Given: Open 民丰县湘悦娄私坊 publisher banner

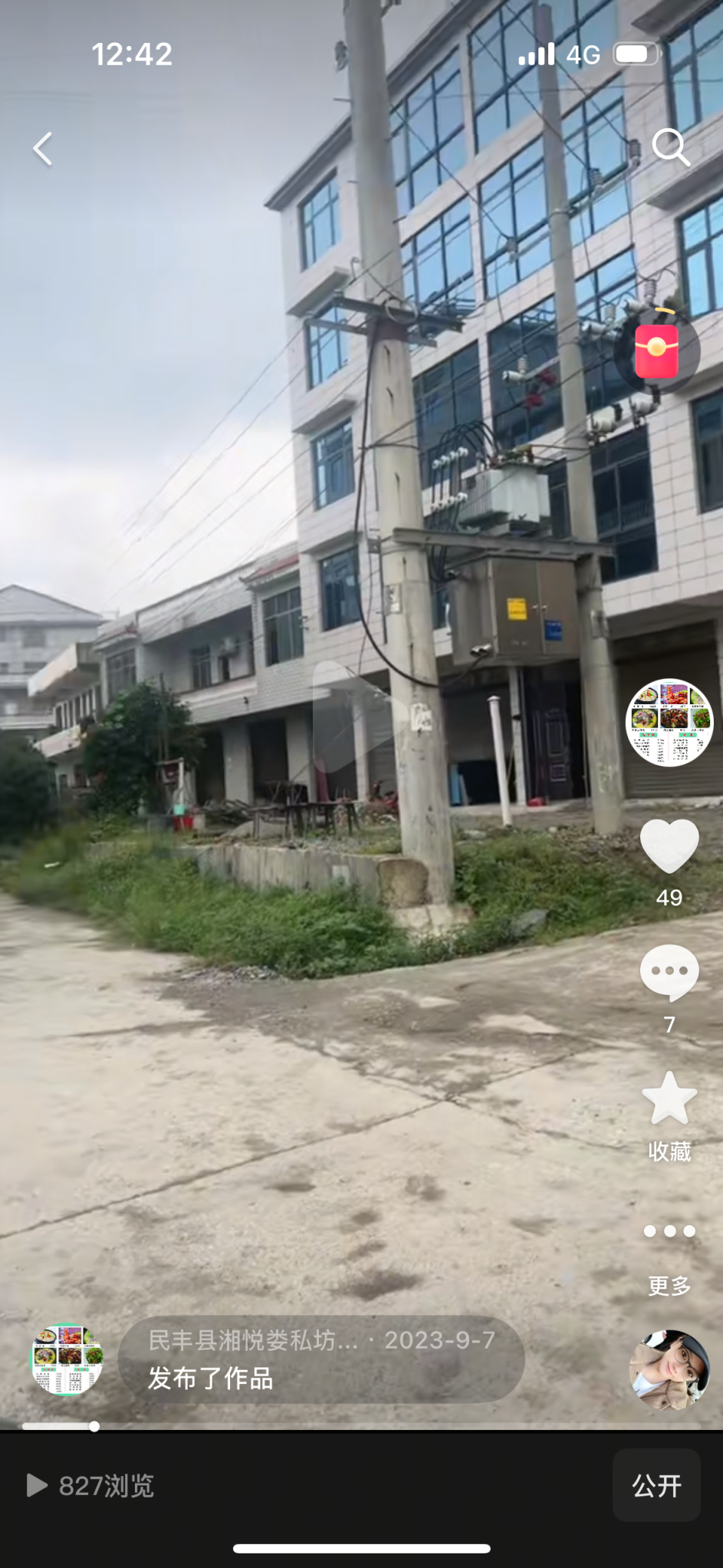Looking at the screenshot, I should (x=321, y=1359).
